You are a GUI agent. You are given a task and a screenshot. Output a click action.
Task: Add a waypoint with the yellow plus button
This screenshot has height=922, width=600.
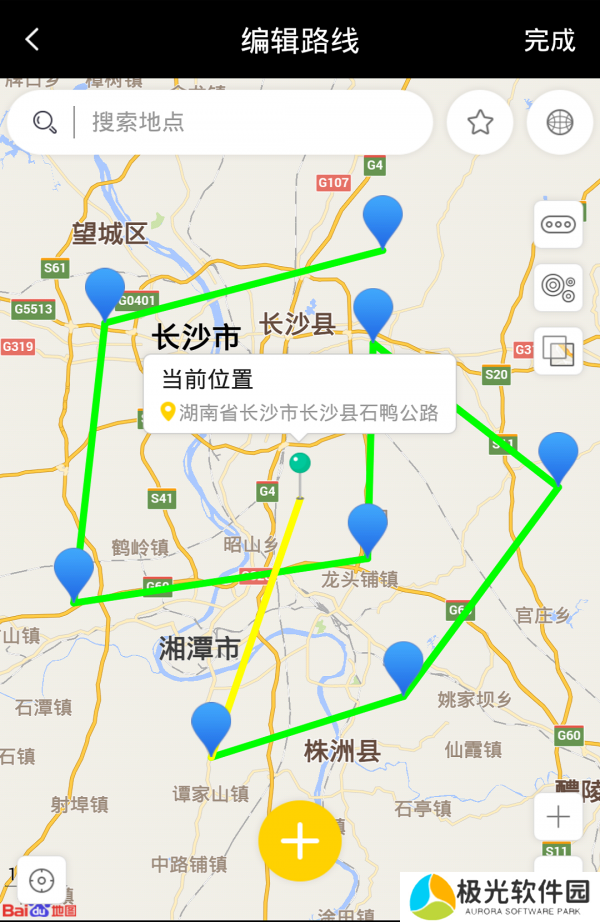299,842
